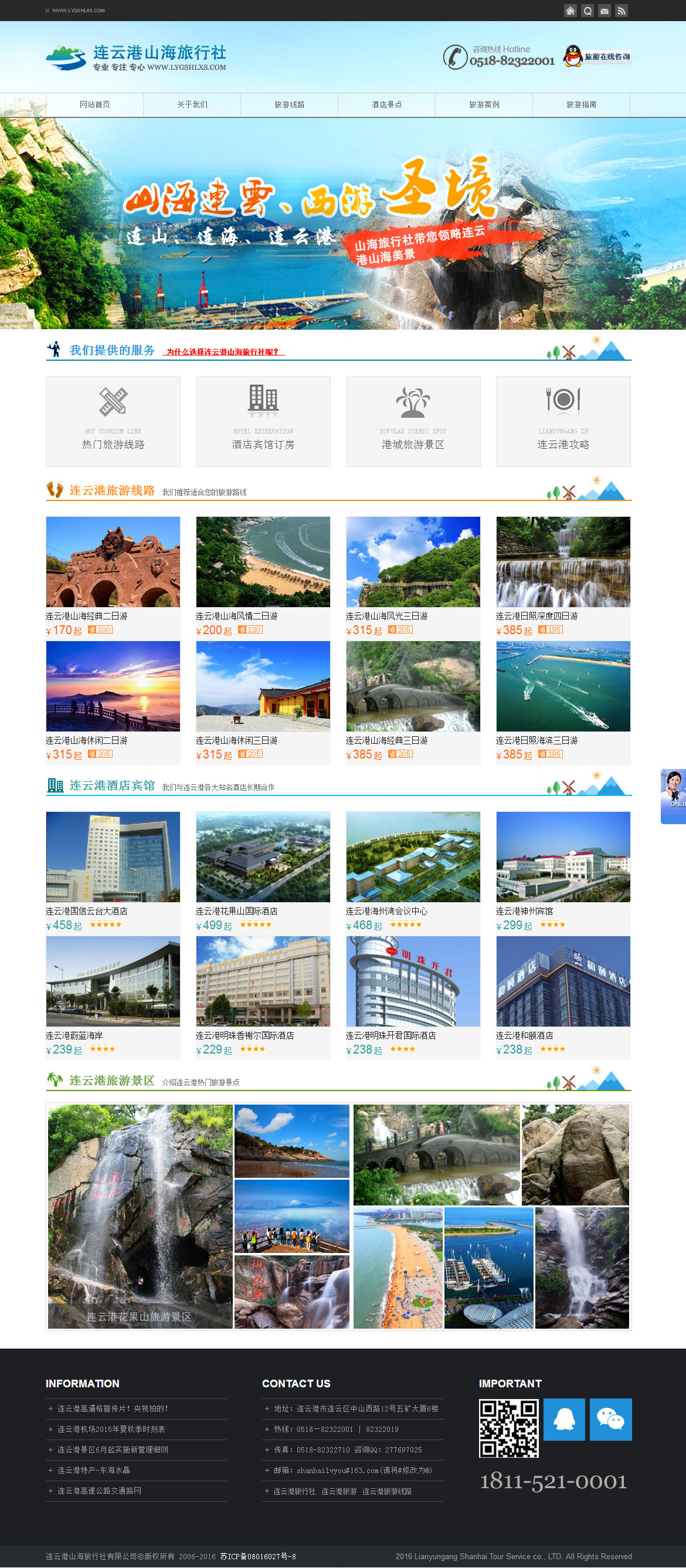Open the 连云港山海经典二日游 tour
This screenshot has width=686, height=1568.
(x=113, y=562)
